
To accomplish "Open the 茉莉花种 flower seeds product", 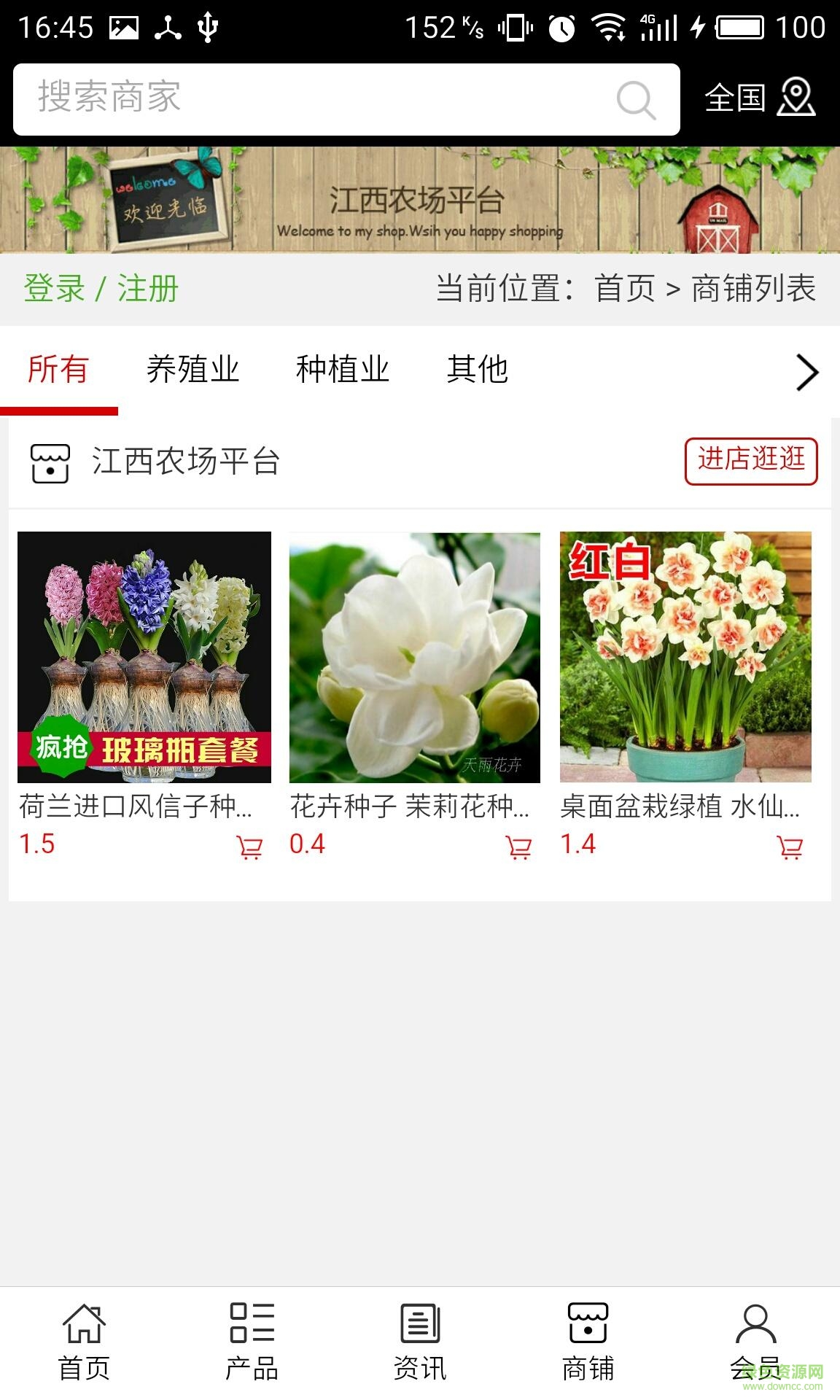I will click(414, 656).
